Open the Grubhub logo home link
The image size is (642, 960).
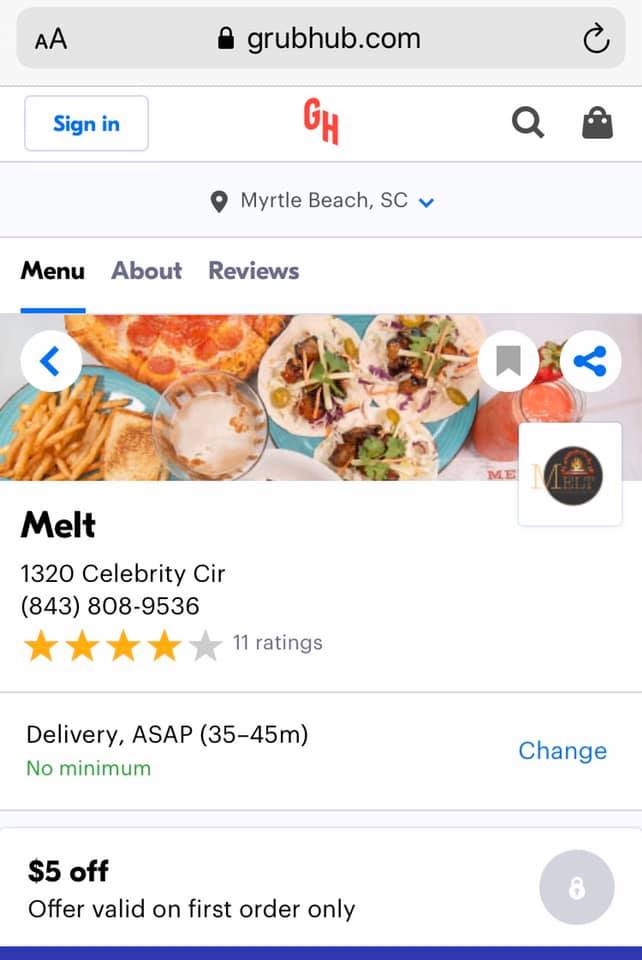click(321, 123)
